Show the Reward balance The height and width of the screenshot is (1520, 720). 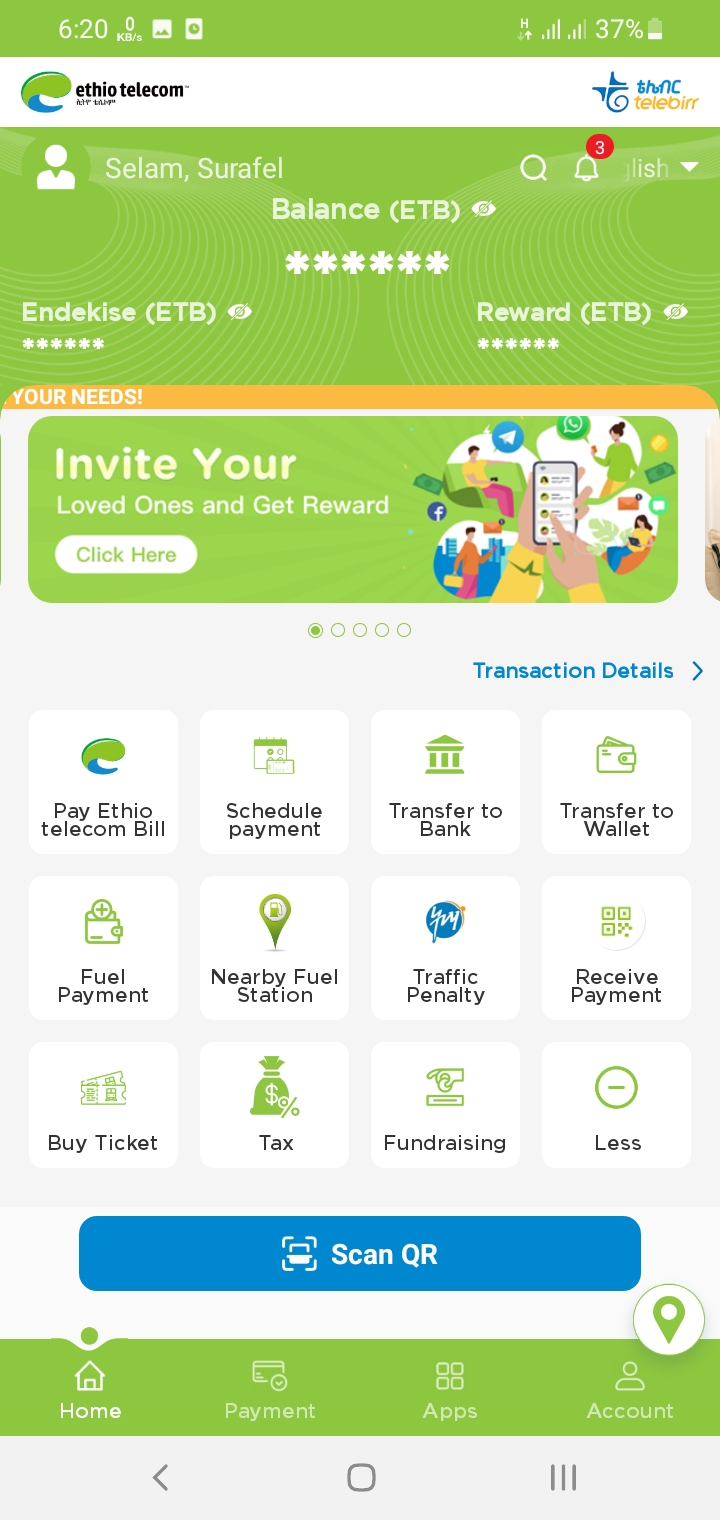pos(676,312)
